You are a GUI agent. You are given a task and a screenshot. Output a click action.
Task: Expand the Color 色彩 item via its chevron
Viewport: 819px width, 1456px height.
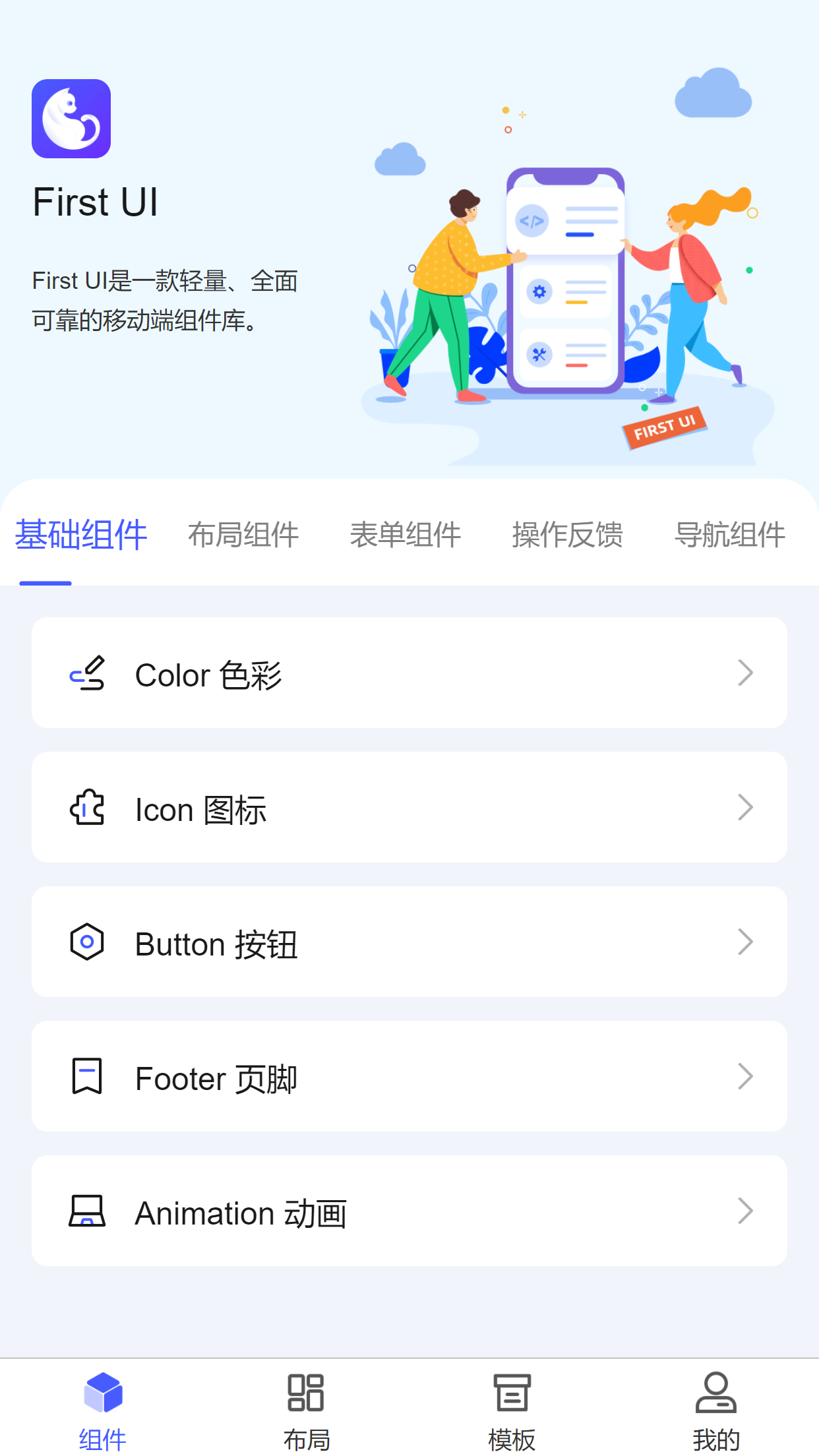point(745,673)
